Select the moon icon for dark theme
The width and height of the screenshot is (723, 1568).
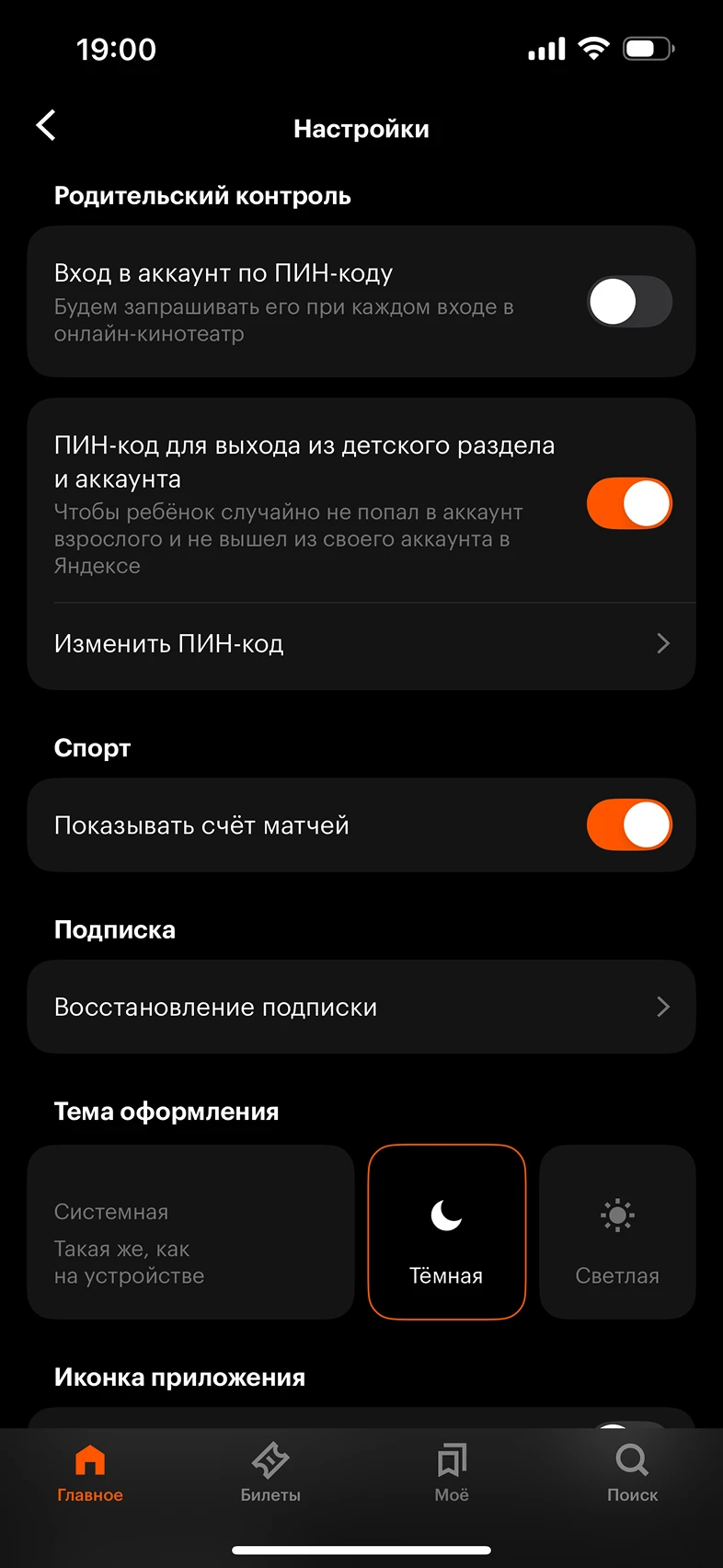coord(446,1215)
